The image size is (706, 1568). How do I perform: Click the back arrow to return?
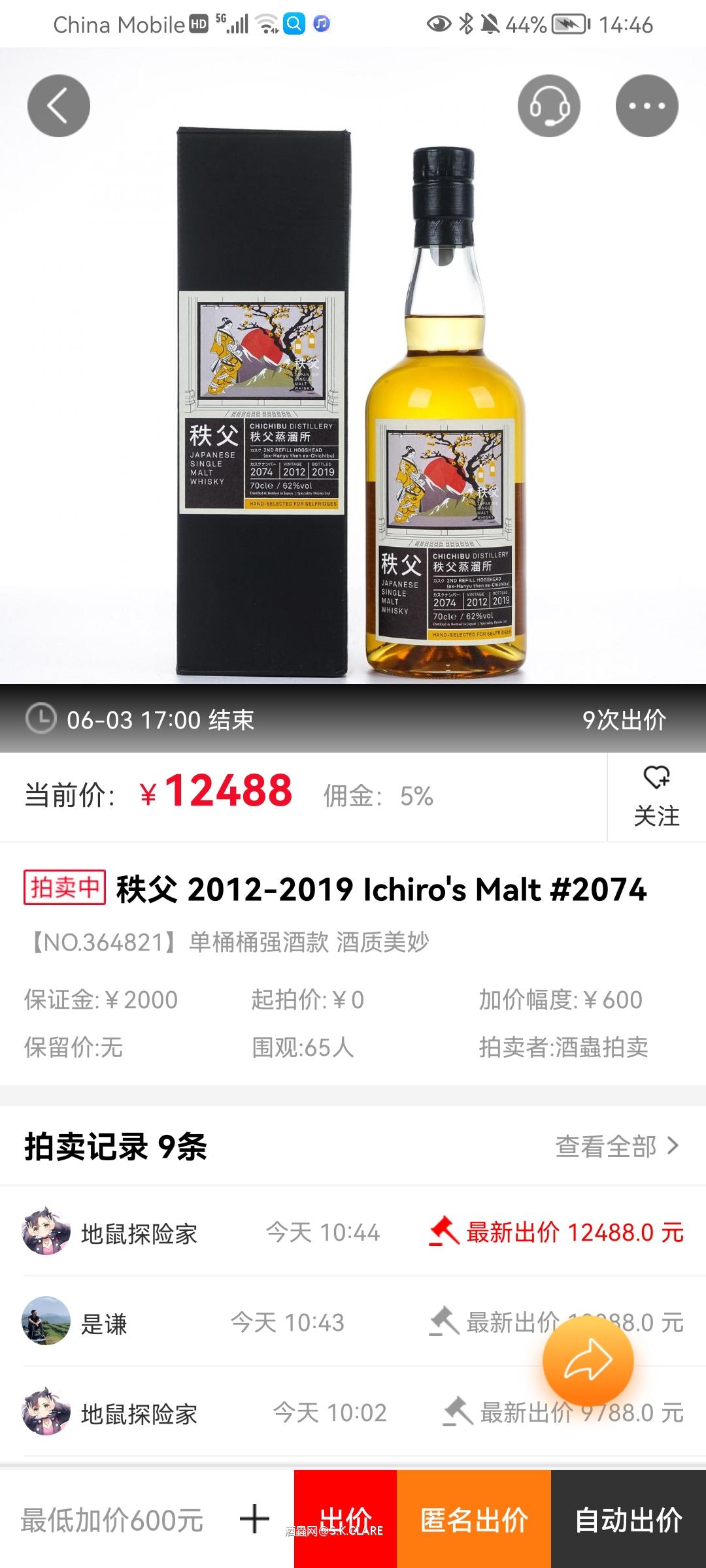[58, 105]
